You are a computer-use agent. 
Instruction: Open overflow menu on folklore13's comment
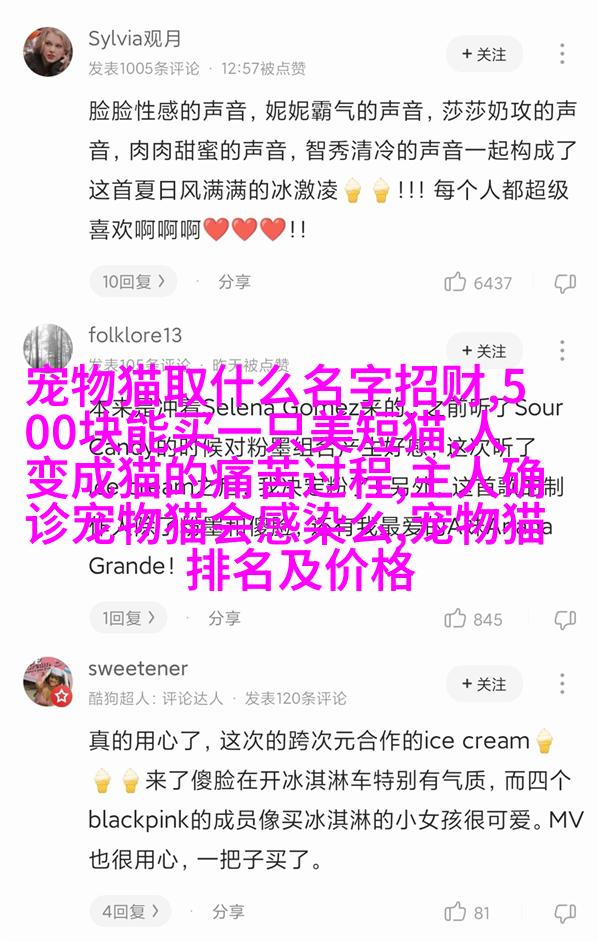(x=564, y=351)
